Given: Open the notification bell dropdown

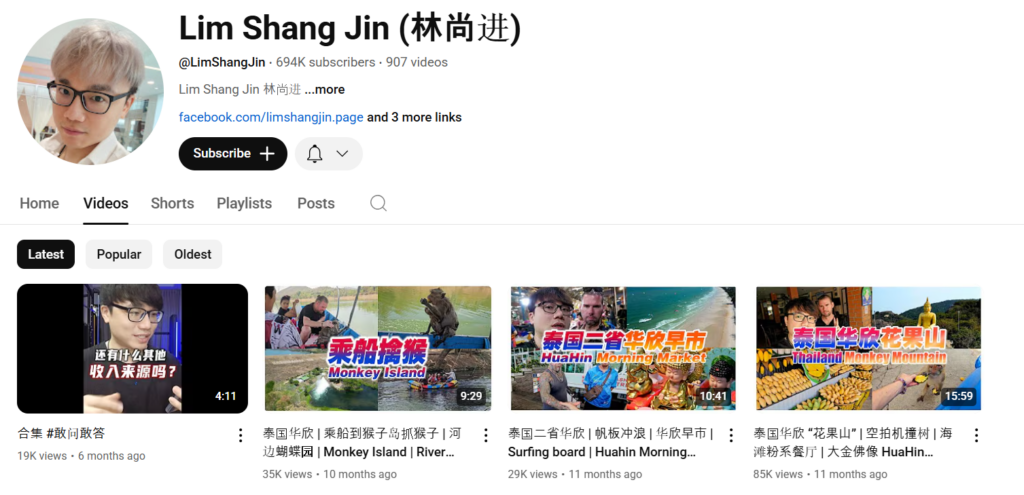Looking at the screenshot, I should click(328, 154).
